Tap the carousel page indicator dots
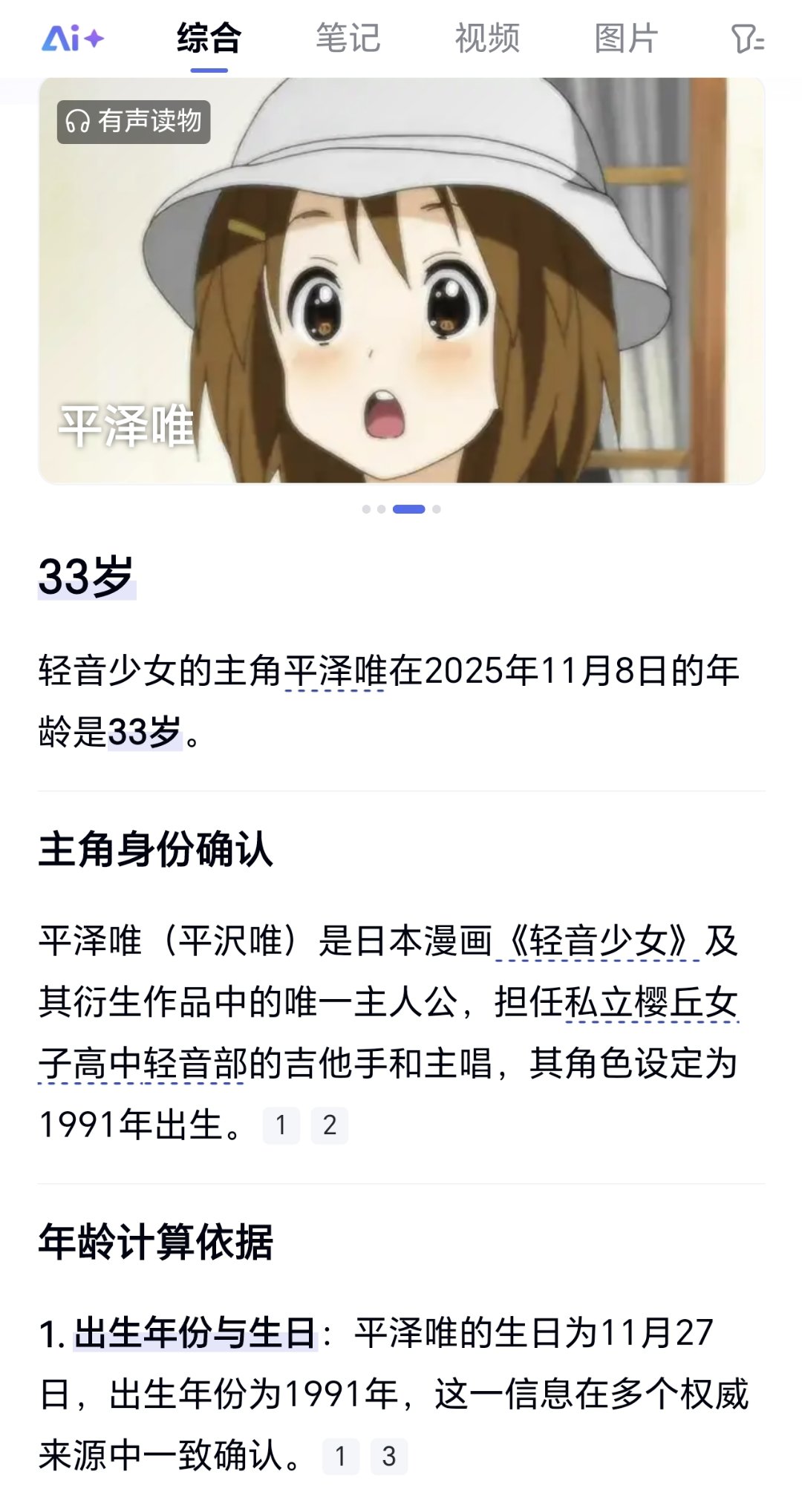This screenshot has height=1512, width=802. [401, 509]
